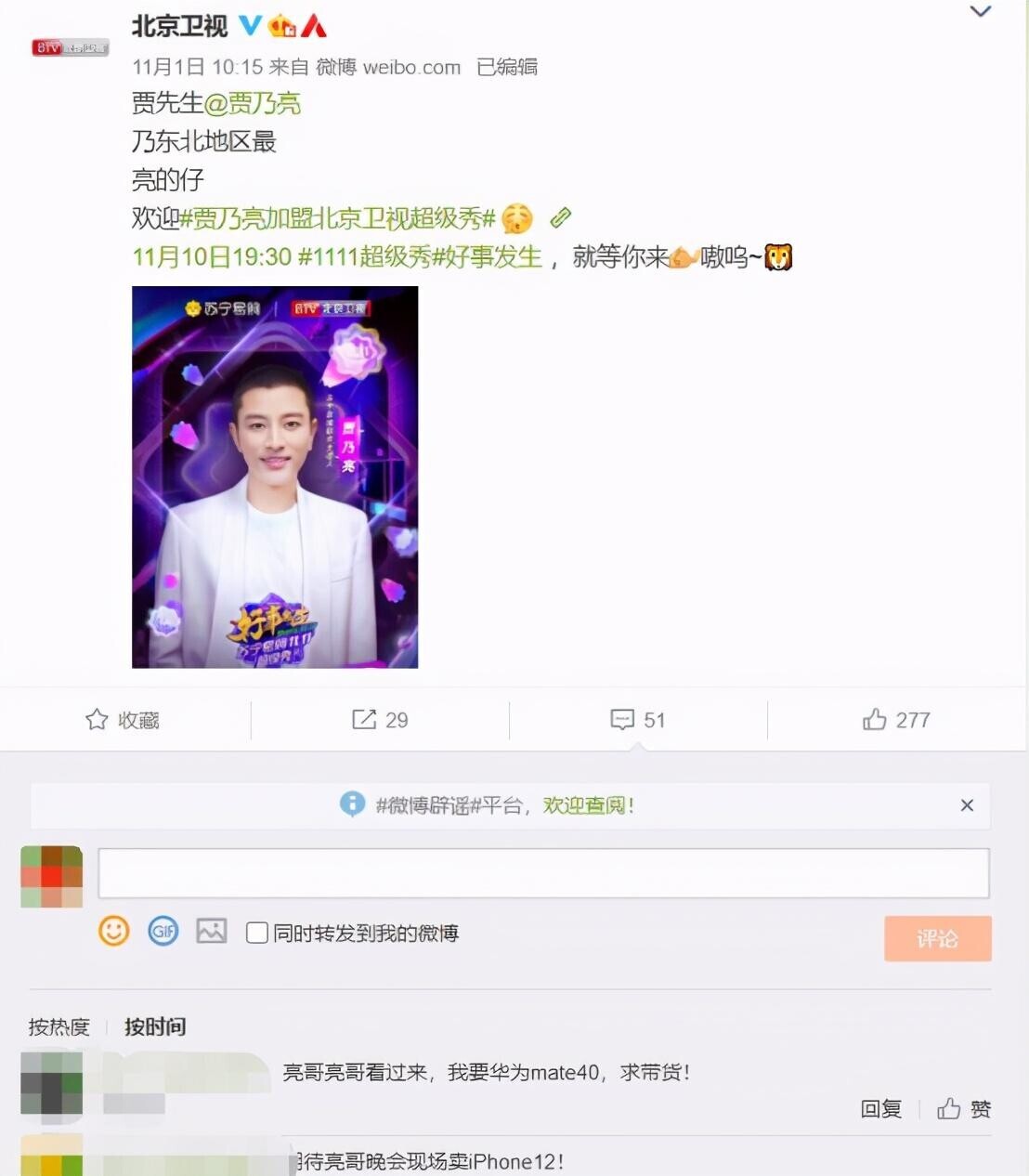Image resolution: width=1029 pixels, height=1176 pixels.
Task: Add this post to 收藏 favorites
Action: [x=123, y=720]
